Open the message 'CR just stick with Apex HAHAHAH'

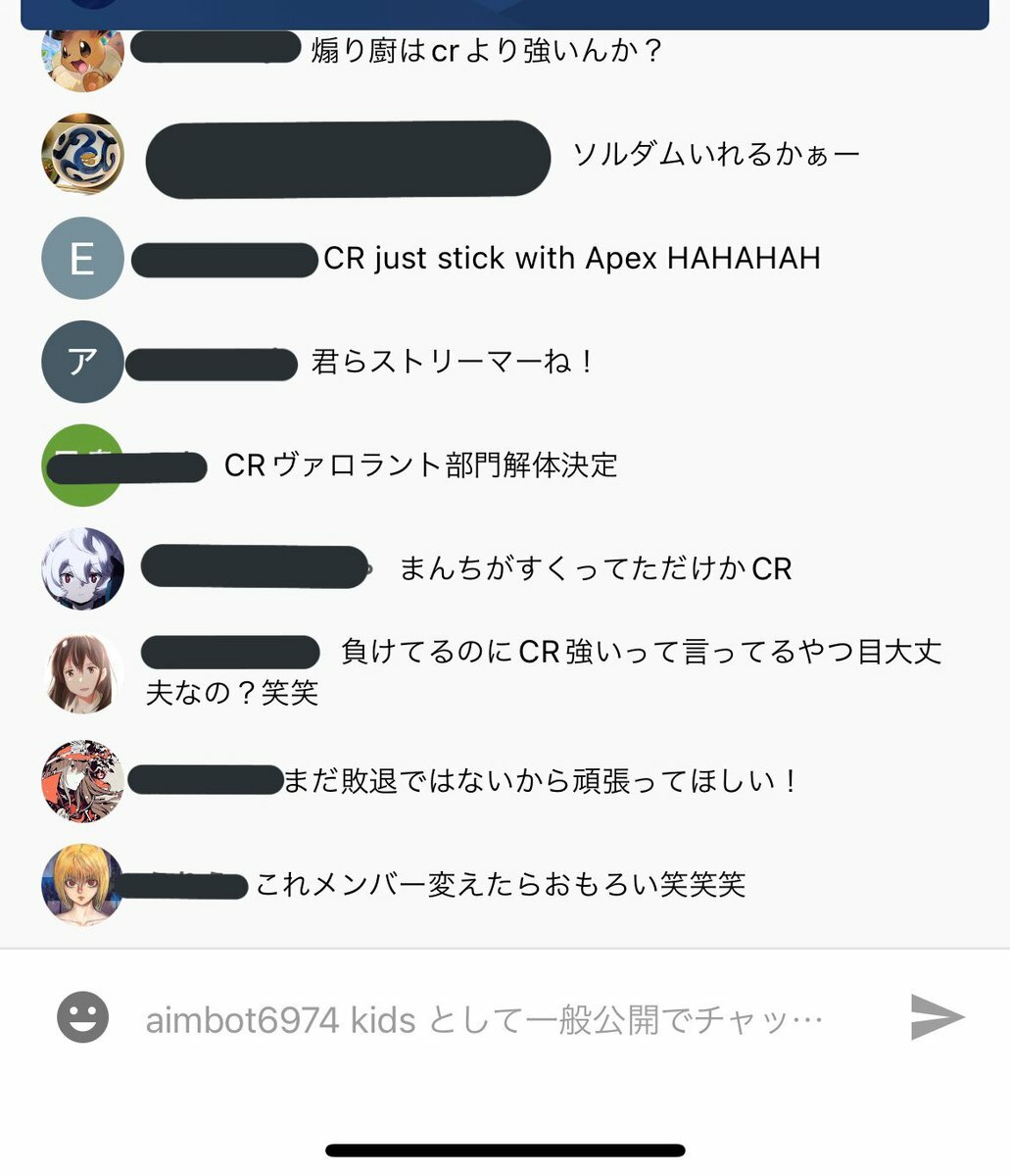pyautogui.click(x=571, y=259)
